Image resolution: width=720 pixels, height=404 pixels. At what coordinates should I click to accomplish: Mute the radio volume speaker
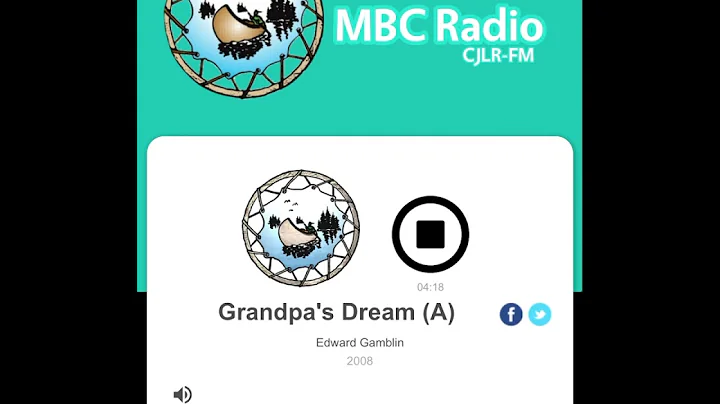(x=182, y=394)
